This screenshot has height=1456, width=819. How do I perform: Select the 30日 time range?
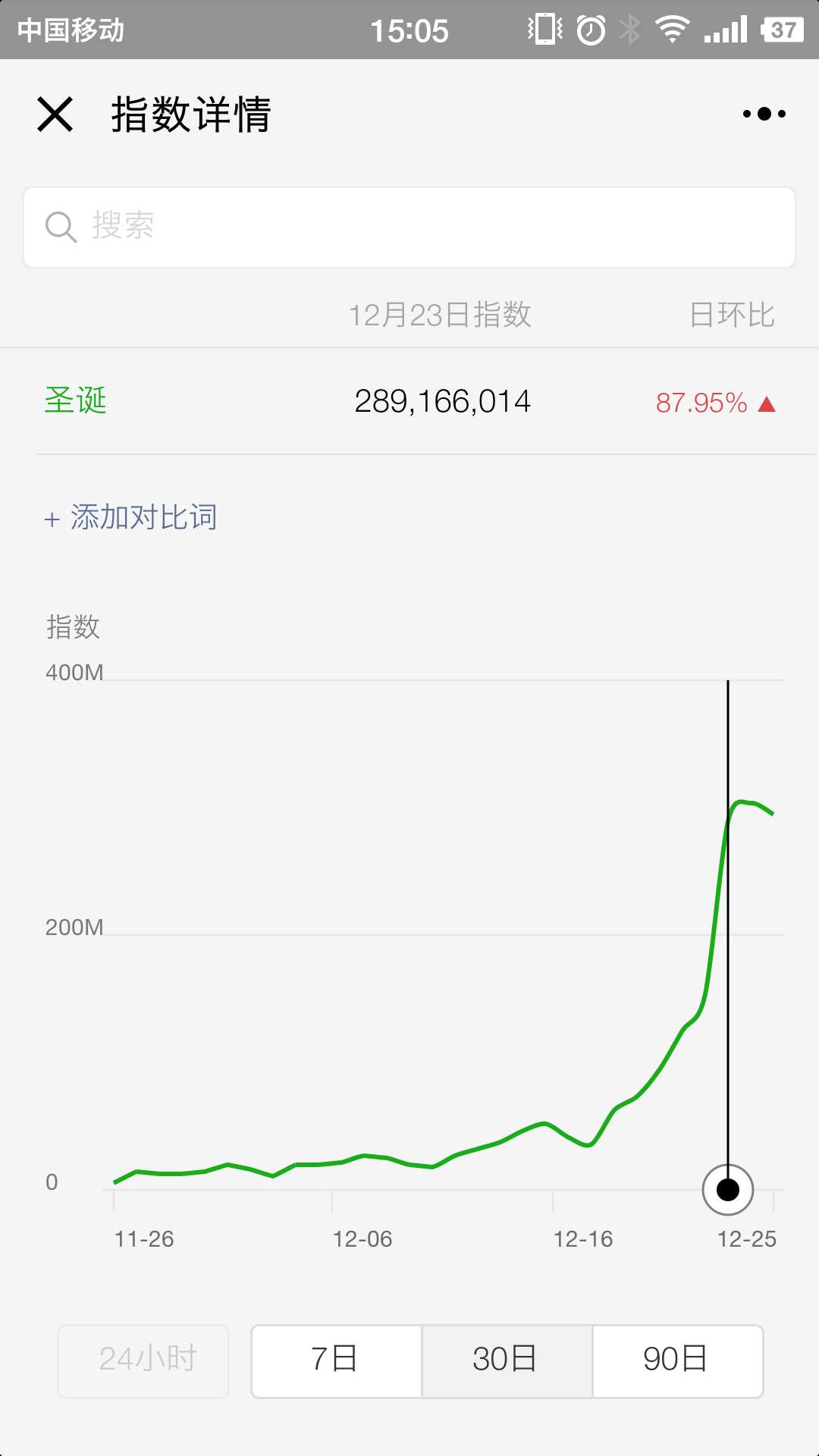click(506, 1361)
